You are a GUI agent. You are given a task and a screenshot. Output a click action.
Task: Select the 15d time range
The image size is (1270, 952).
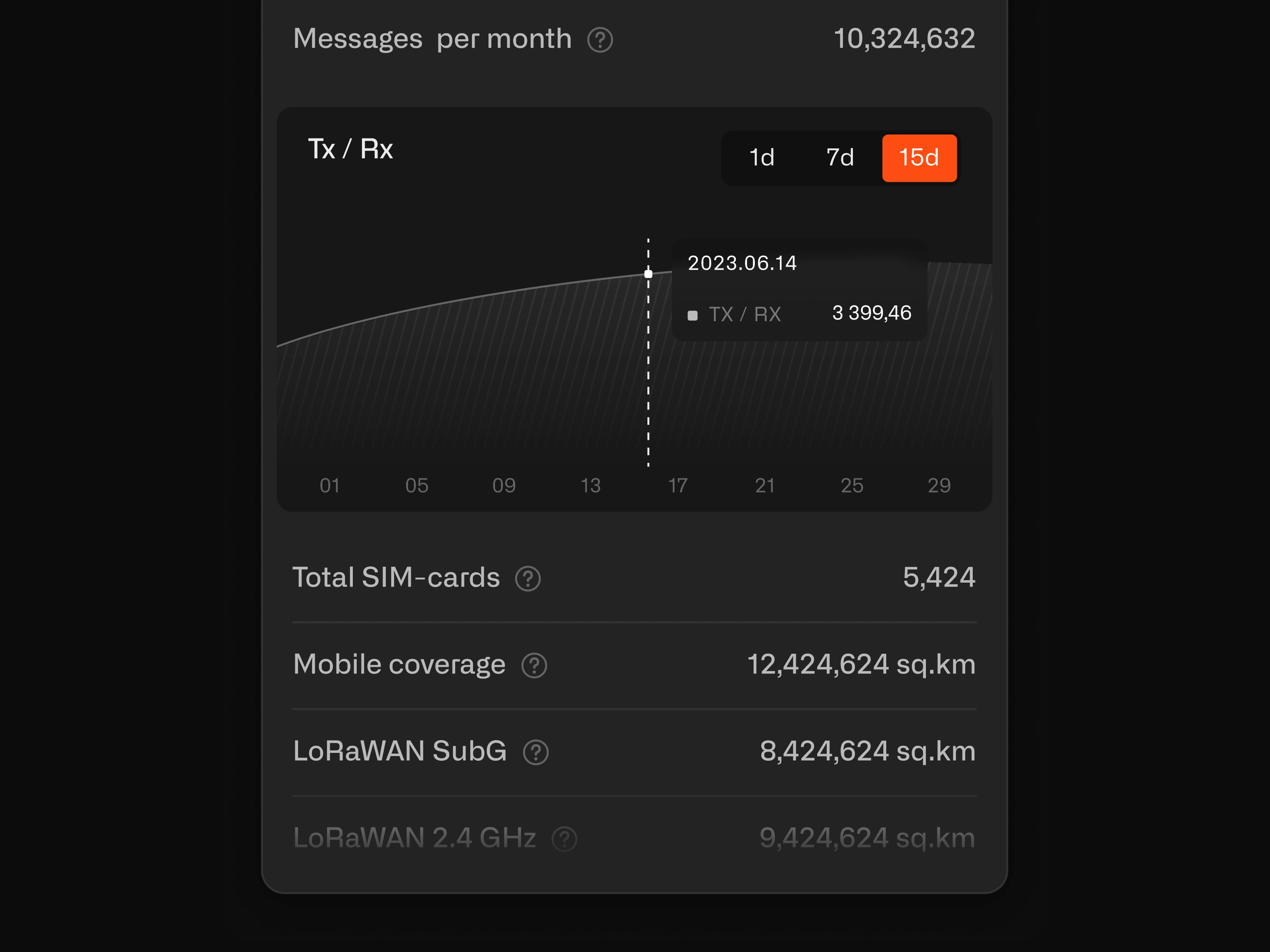(919, 158)
